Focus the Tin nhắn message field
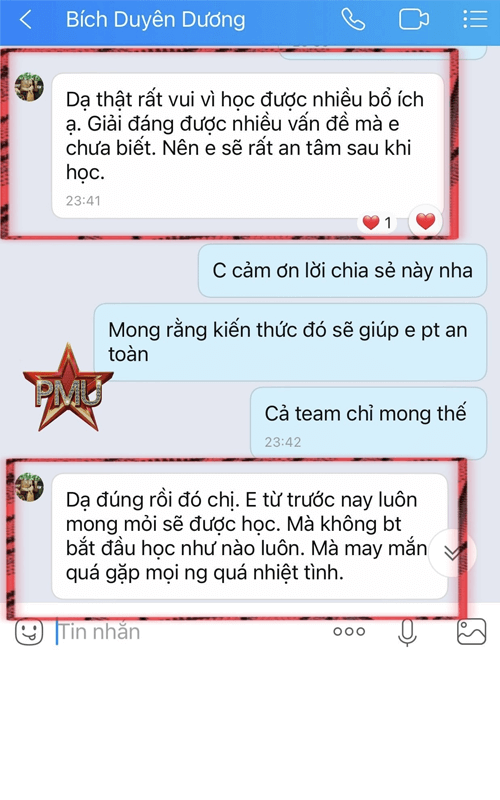Viewport: 500px width, 800px height. (x=189, y=632)
